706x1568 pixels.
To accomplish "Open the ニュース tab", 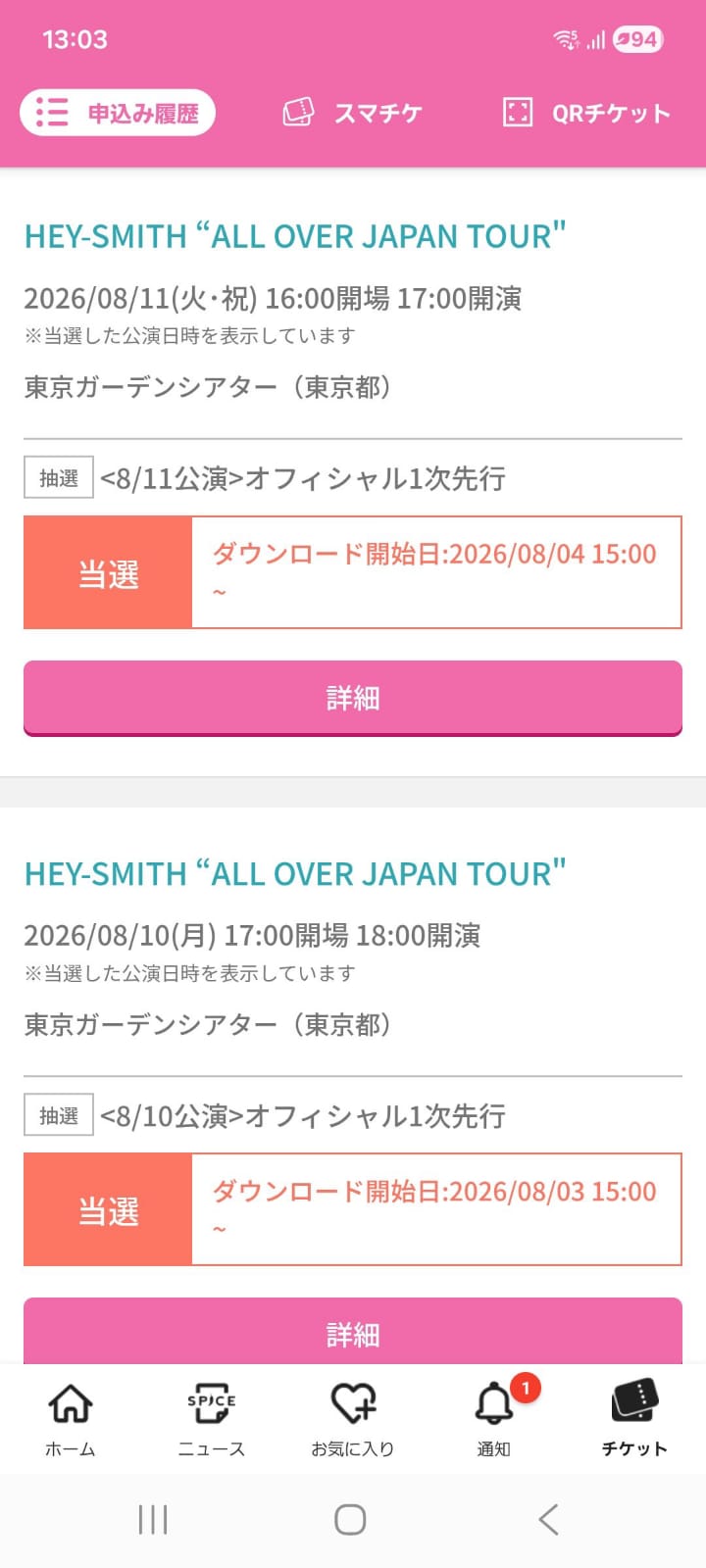I will (211, 1418).
